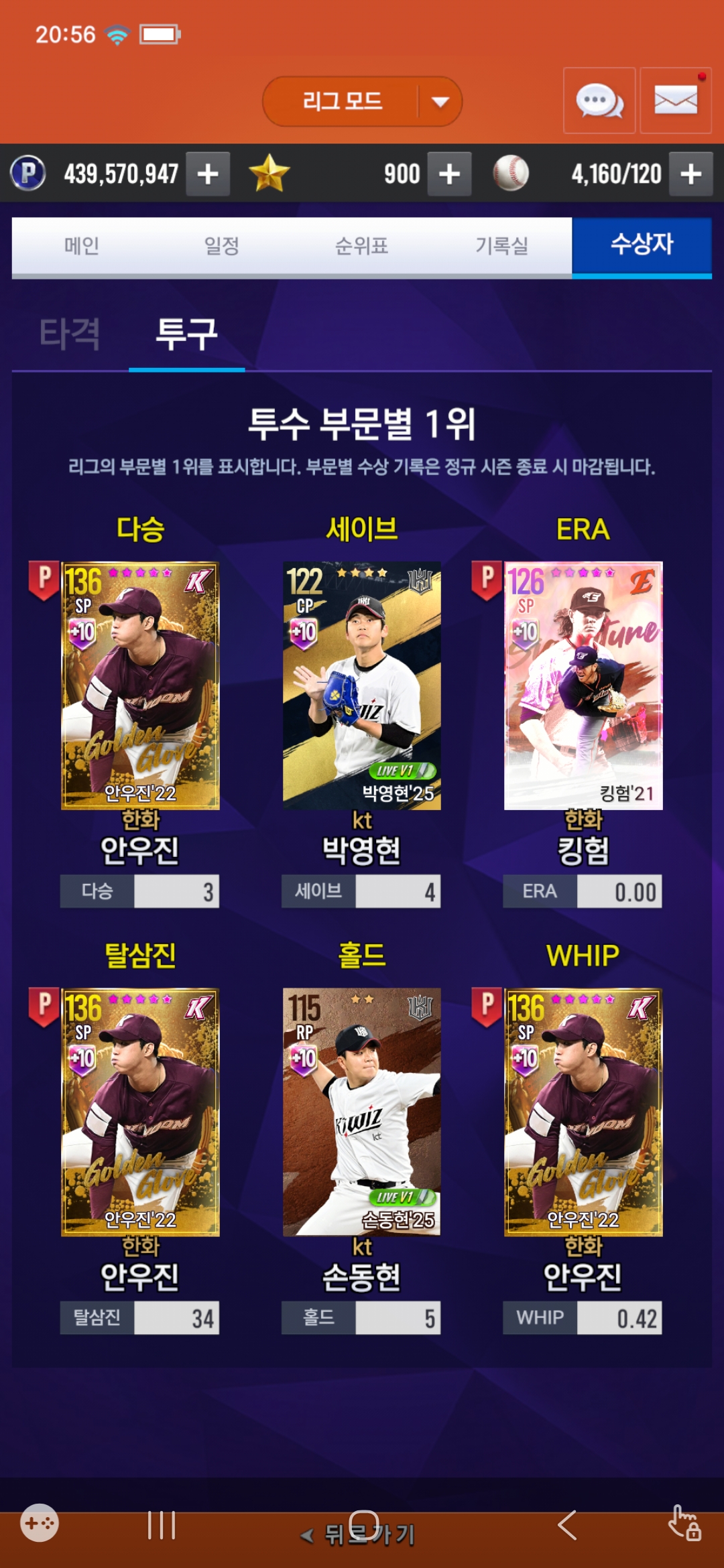Screen dimensions: 724x1568
Task: Open the mailbox envelope icon
Action: pyautogui.click(x=675, y=101)
